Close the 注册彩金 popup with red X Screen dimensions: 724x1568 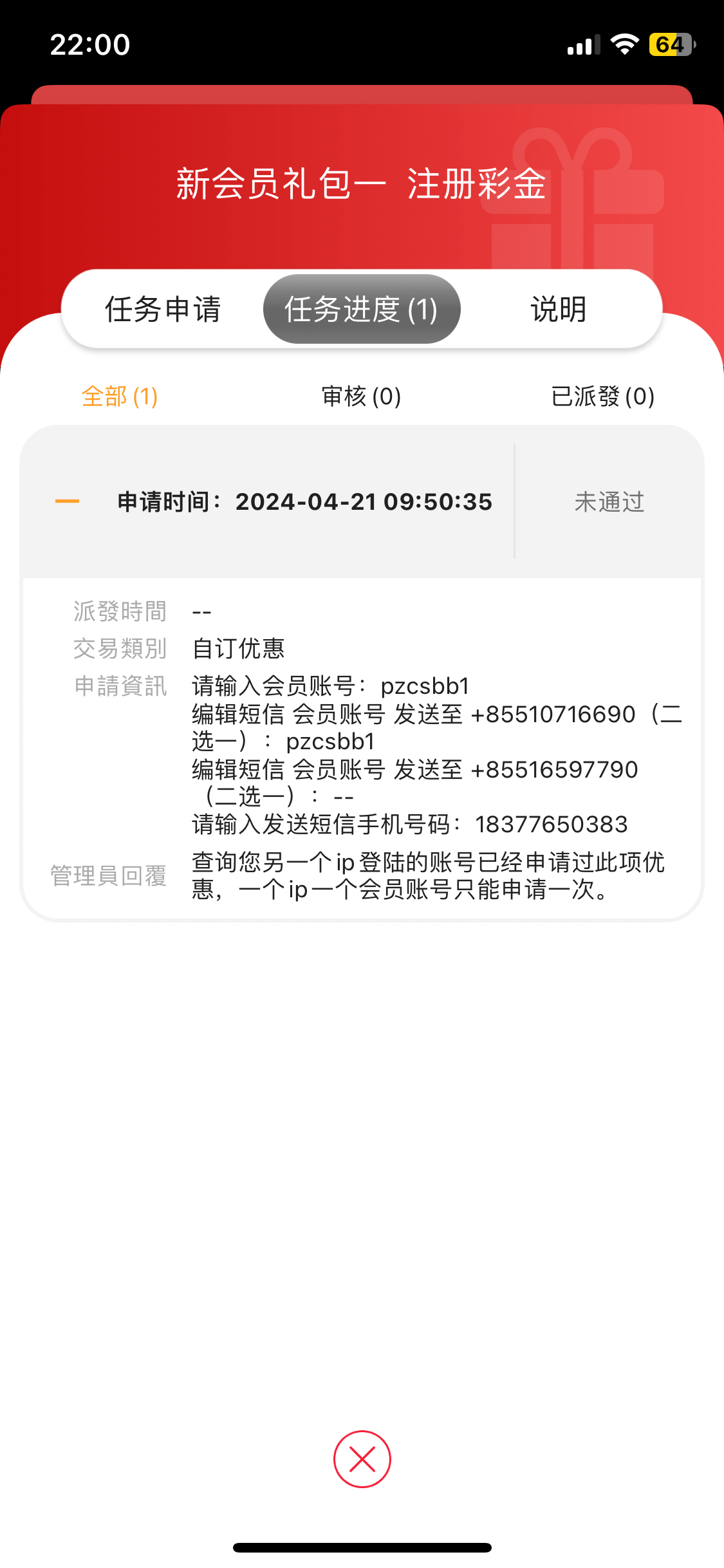[362, 1459]
